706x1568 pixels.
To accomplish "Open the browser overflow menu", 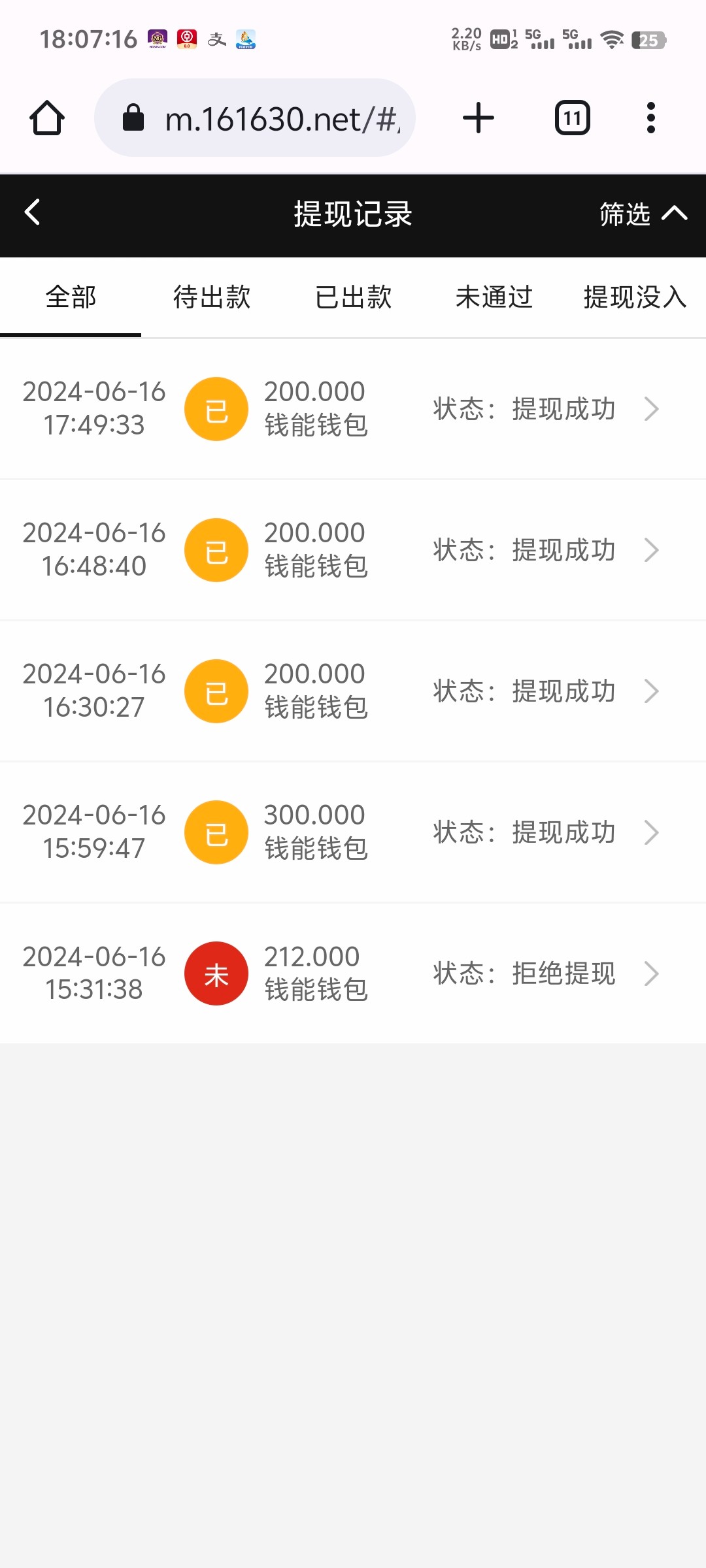I will 650,118.
